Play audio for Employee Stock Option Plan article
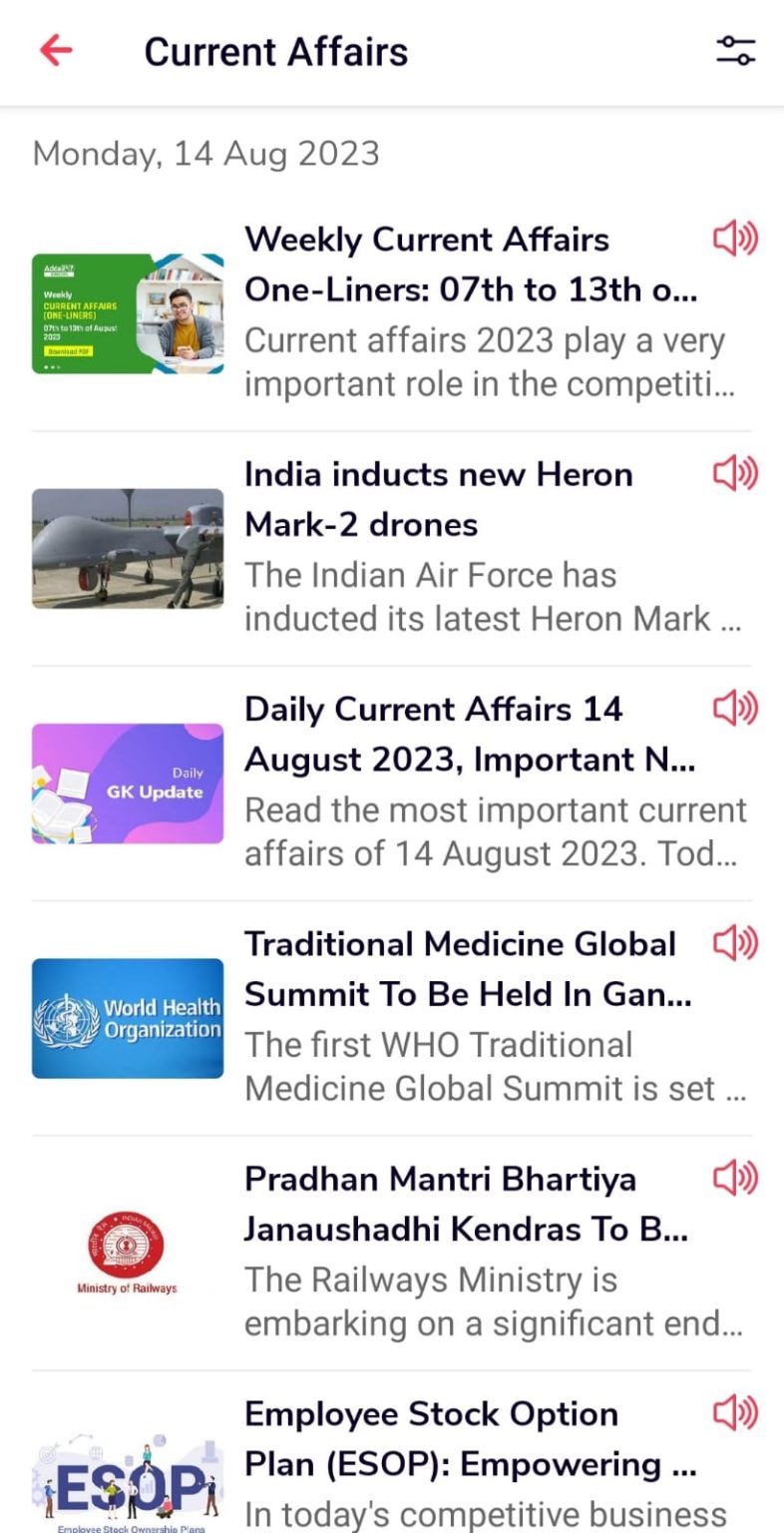The height and width of the screenshot is (1533, 784). click(735, 1413)
